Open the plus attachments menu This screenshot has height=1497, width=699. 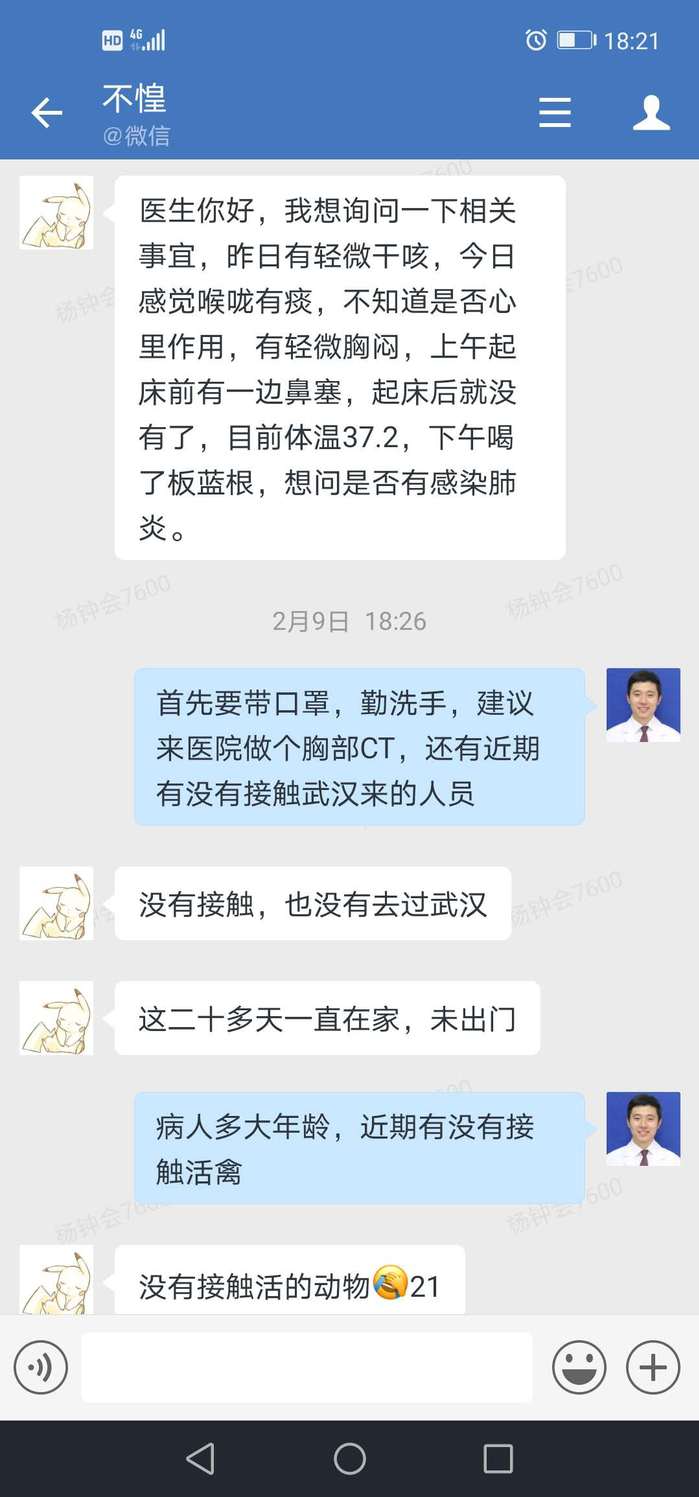pos(653,1367)
